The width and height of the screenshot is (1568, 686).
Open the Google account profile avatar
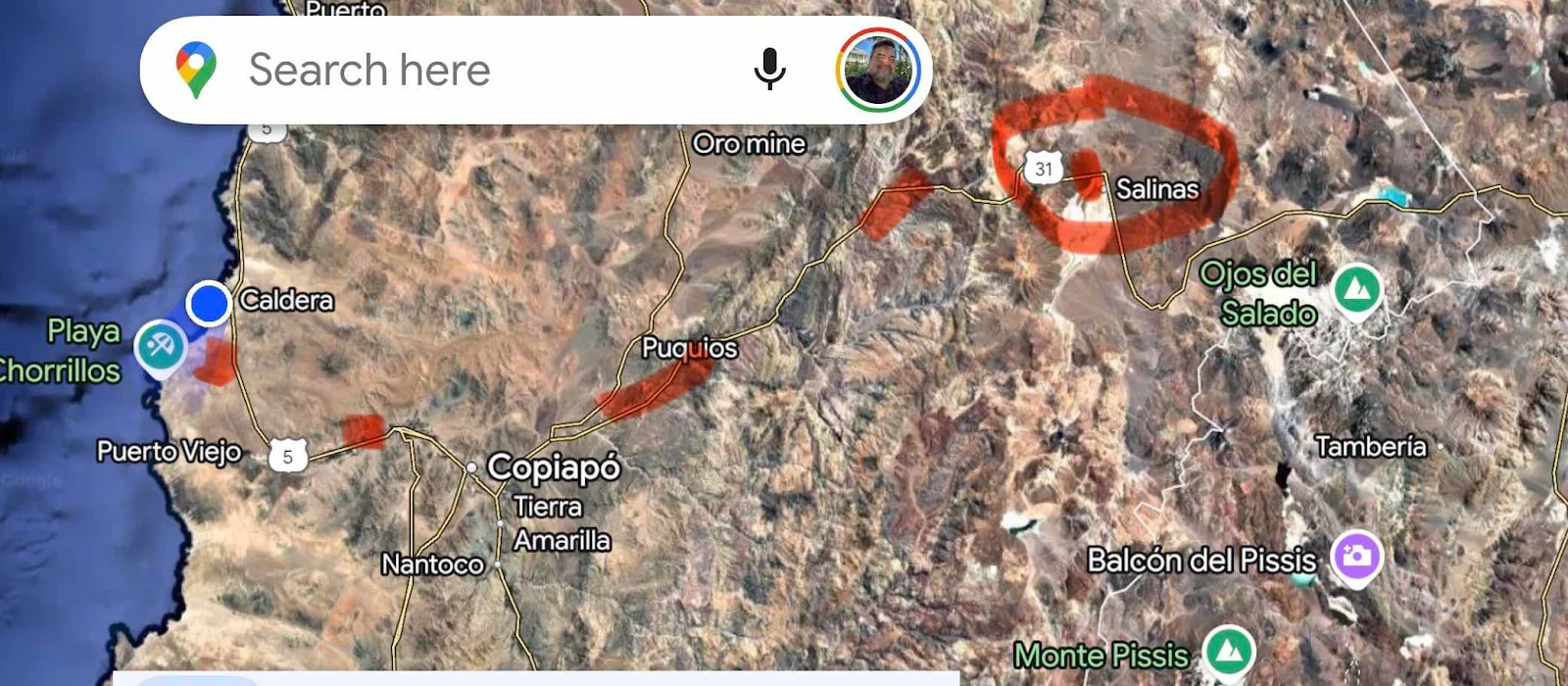click(878, 70)
